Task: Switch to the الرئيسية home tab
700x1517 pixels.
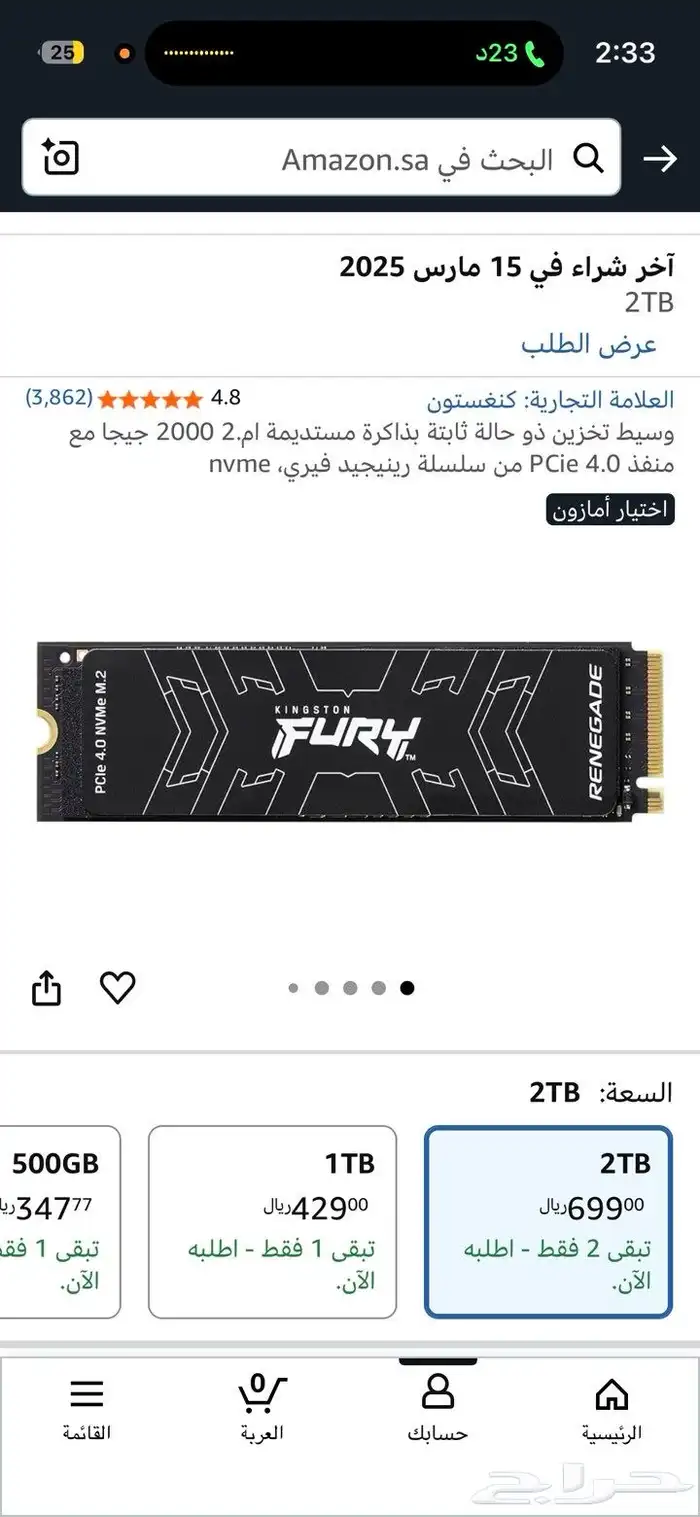Action: [x=612, y=1408]
